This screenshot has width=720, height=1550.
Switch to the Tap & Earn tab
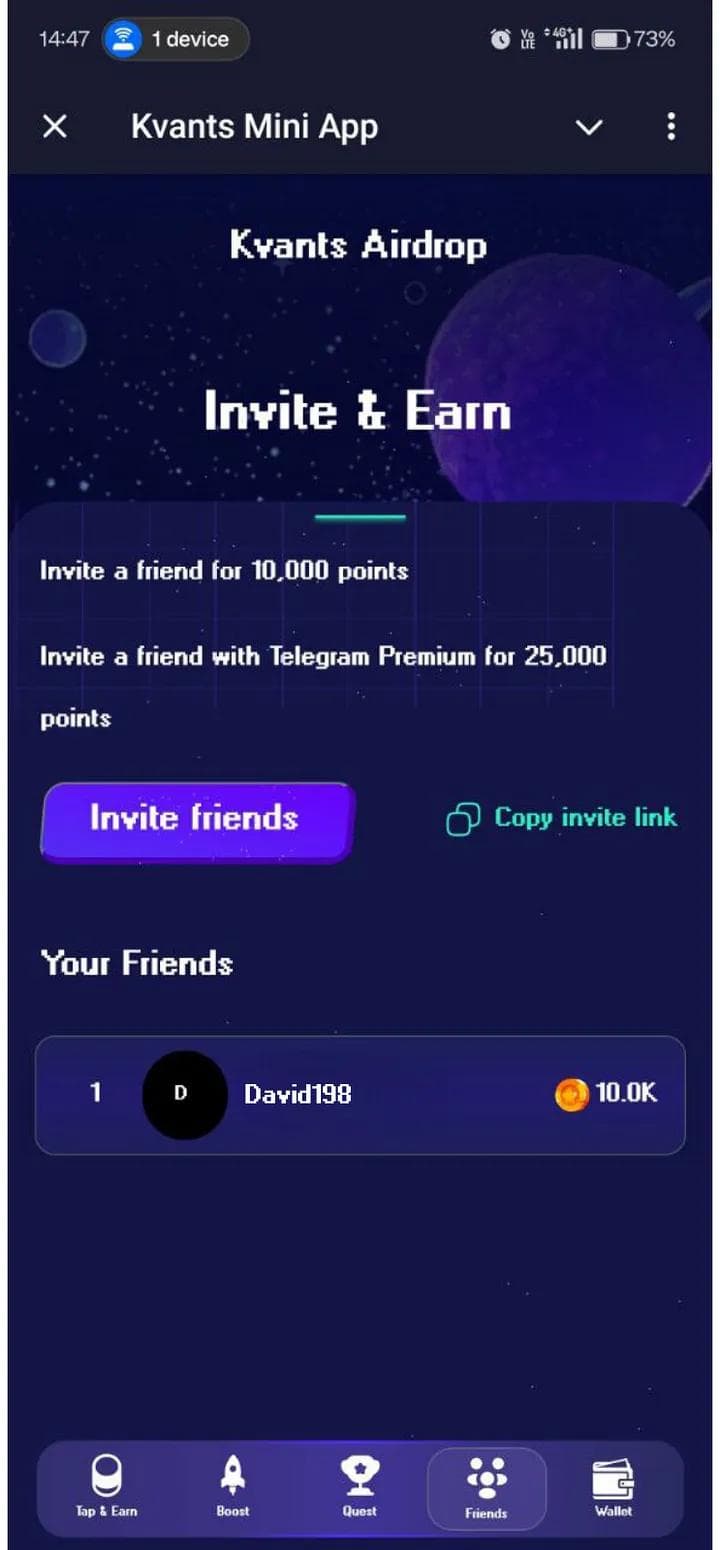point(106,1486)
